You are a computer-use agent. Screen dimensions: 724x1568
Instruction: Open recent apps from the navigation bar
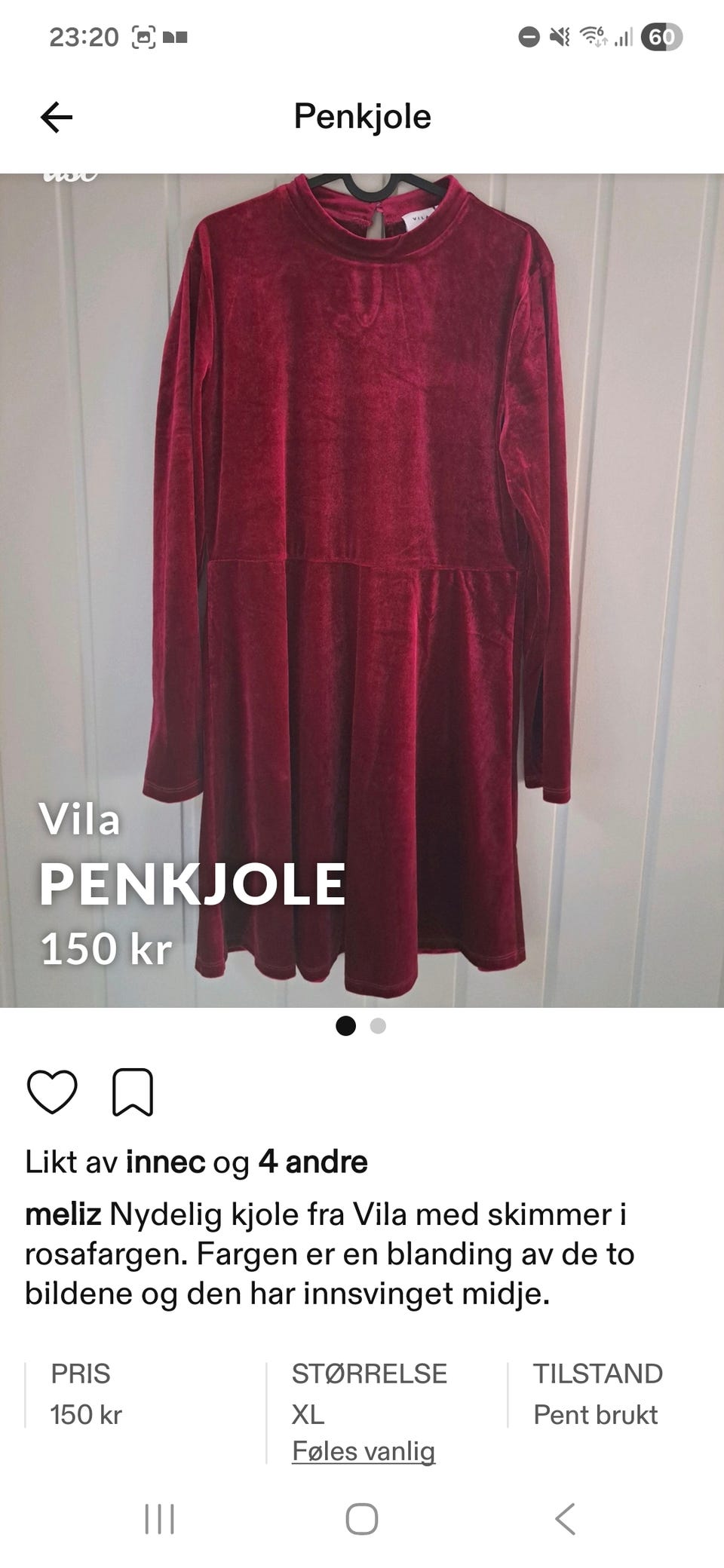159,1518
